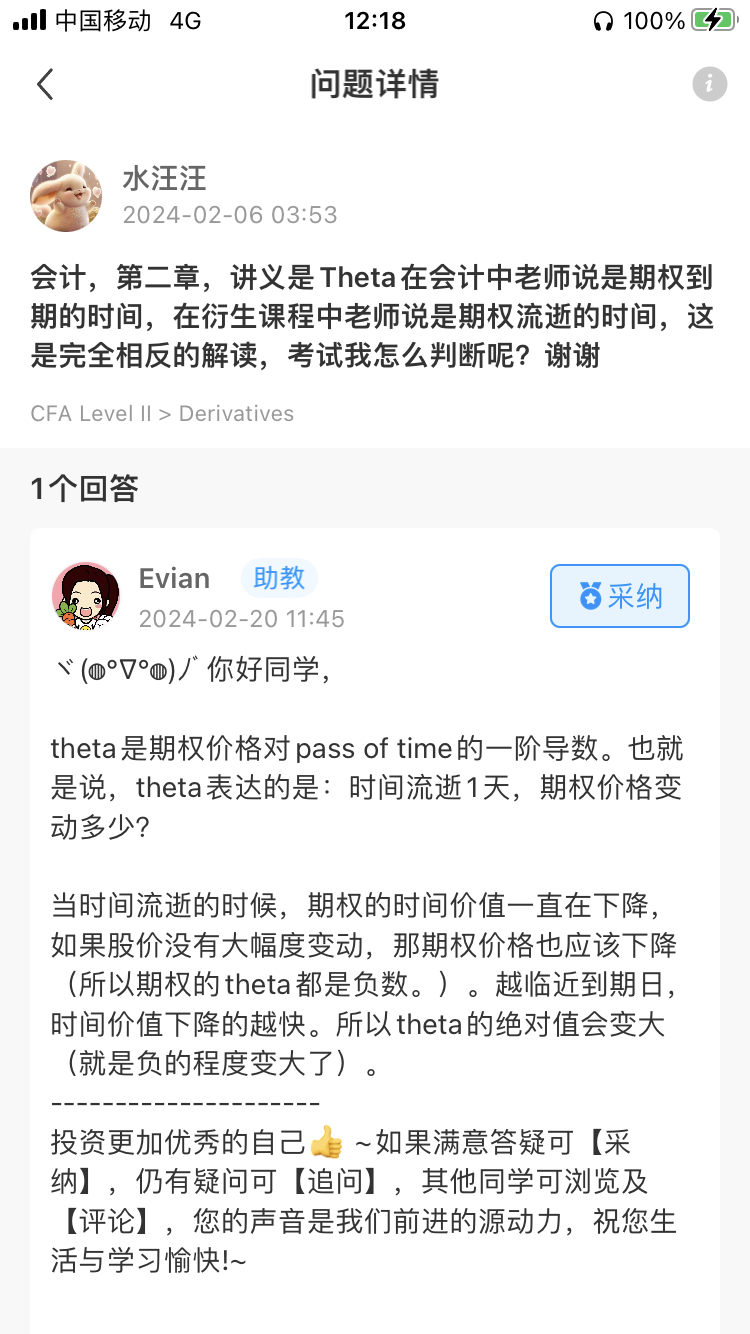The height and width of the screenshot is (1334, 750).
Task: Go back from the 问题详情 page
Action: tap(45, 84)
